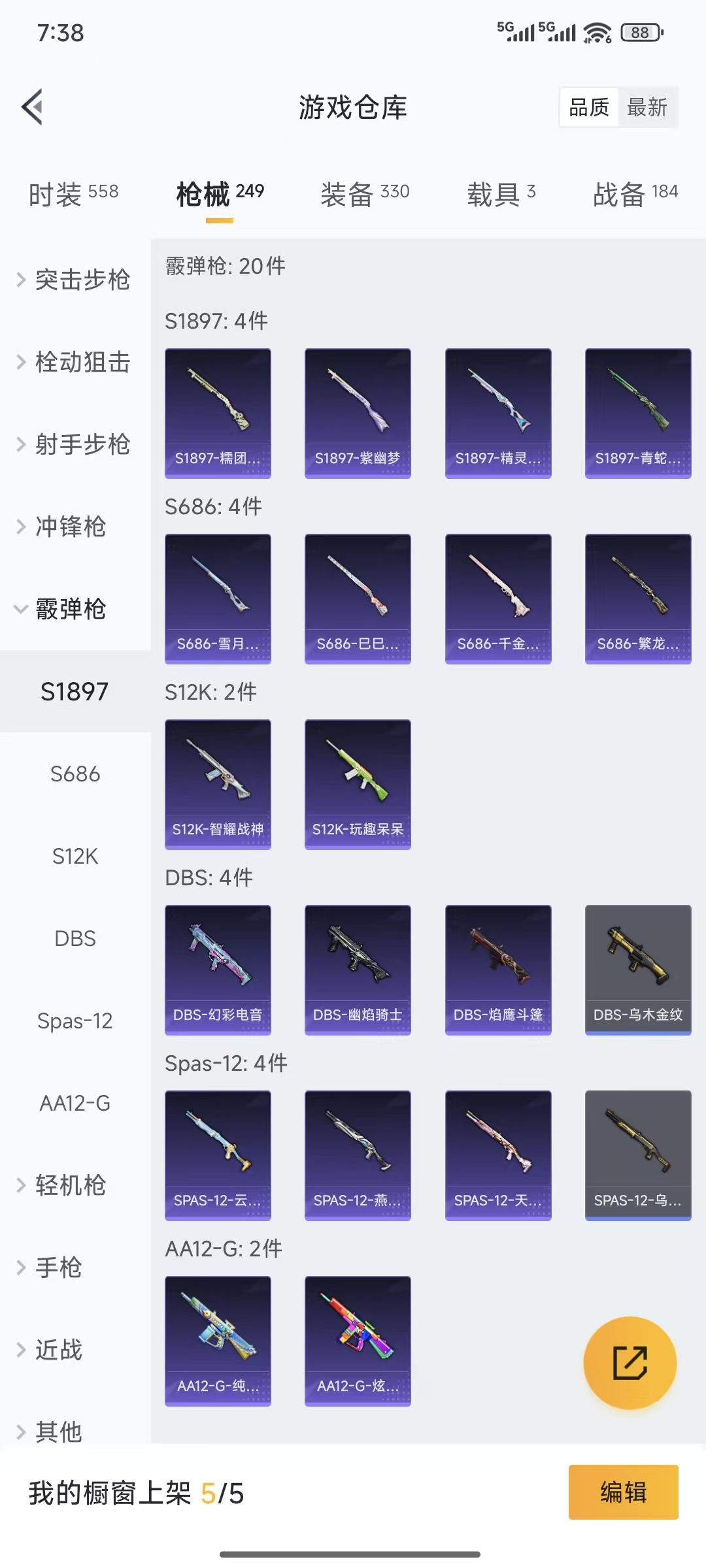Open the DBS-幻彩电音 skin
This screenshot has width=706, height=1568.
point(218,970)
